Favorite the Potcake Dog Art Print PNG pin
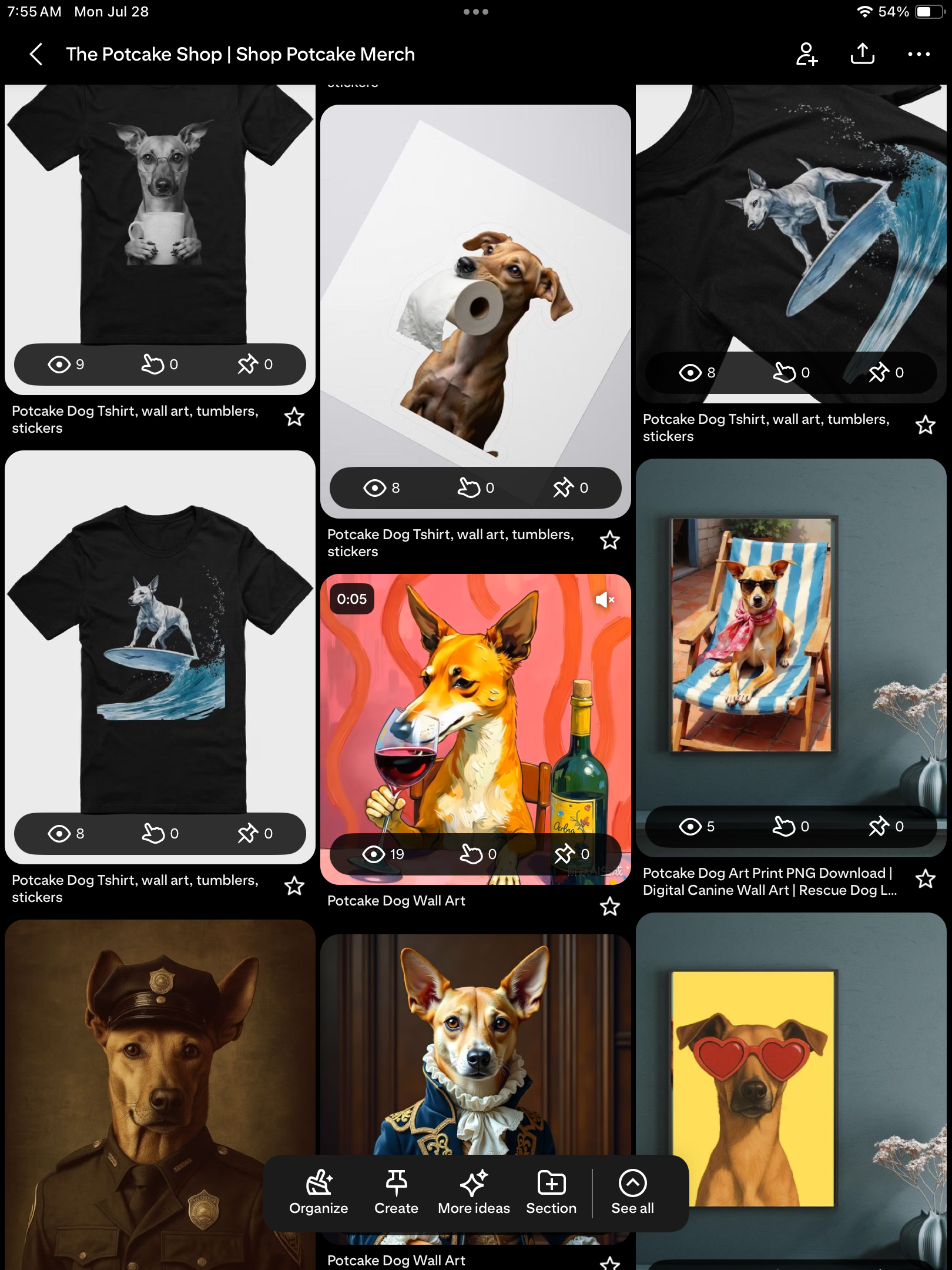 [x=926, y=879]
